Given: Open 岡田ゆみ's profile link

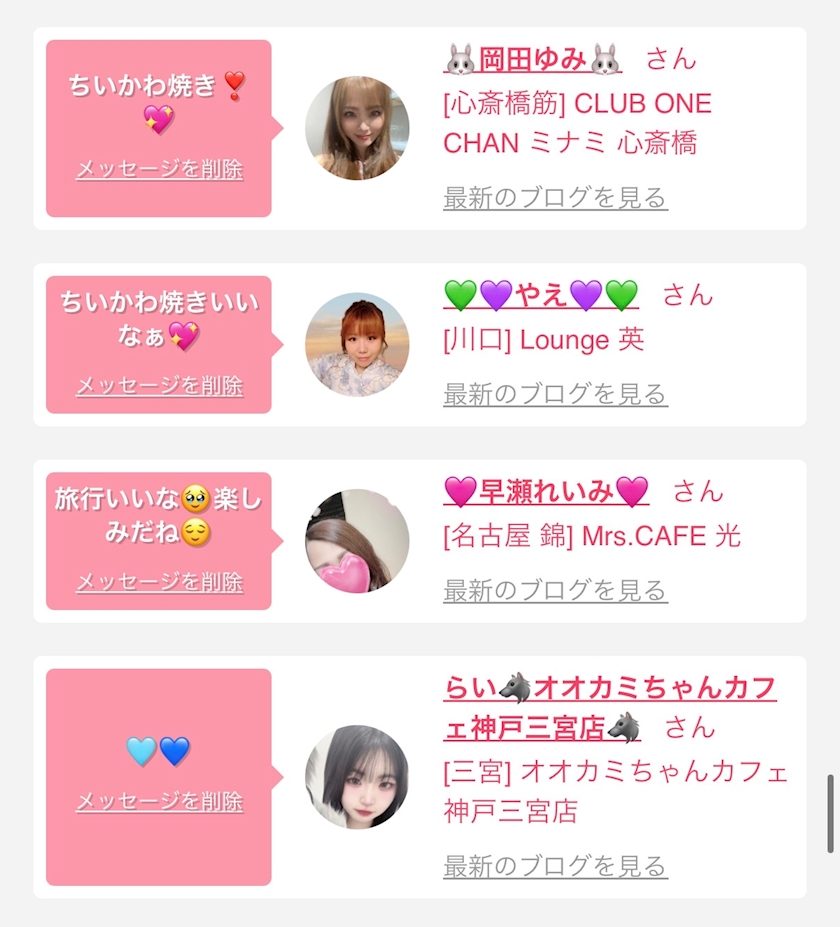Looking at the screenshot, I should 533,59.
